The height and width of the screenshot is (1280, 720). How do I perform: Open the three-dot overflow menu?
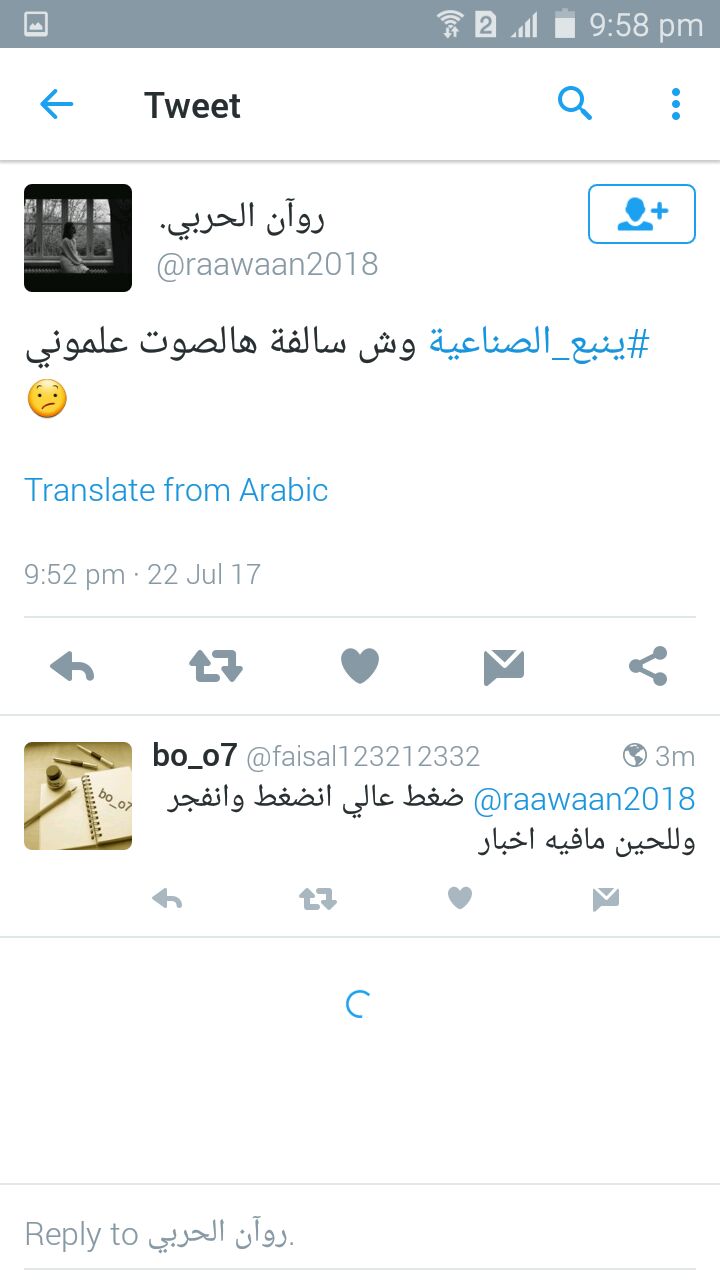pos(676,104)
